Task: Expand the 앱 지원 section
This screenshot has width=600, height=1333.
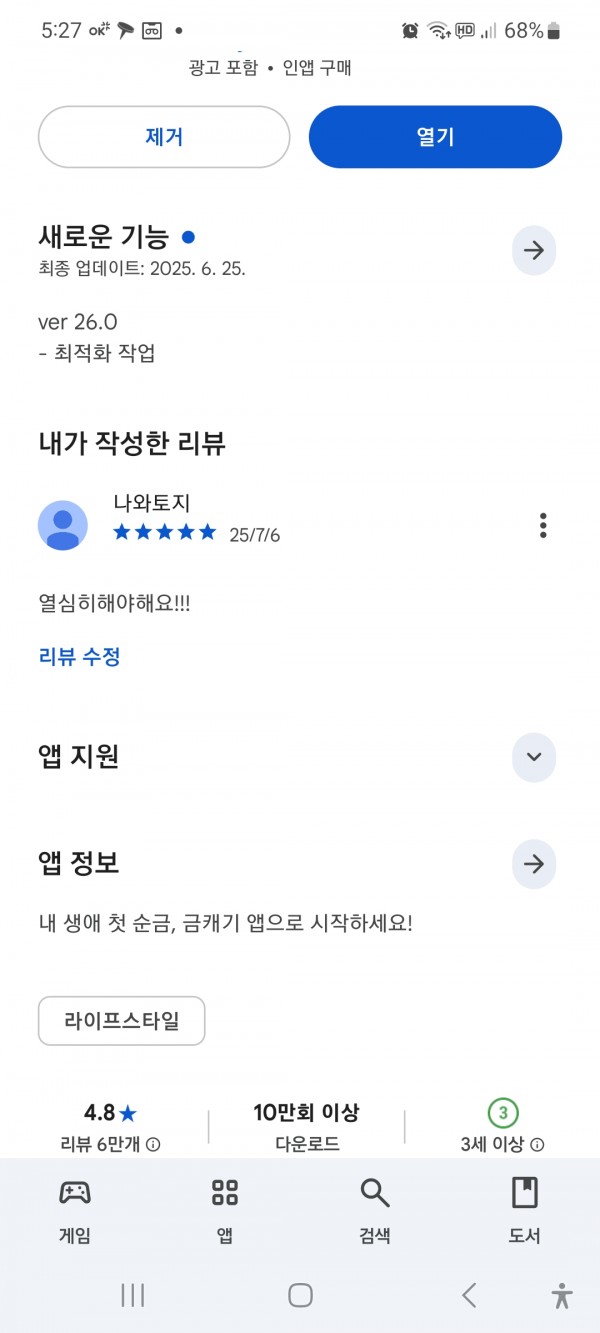Action: (x=534, y=757)
